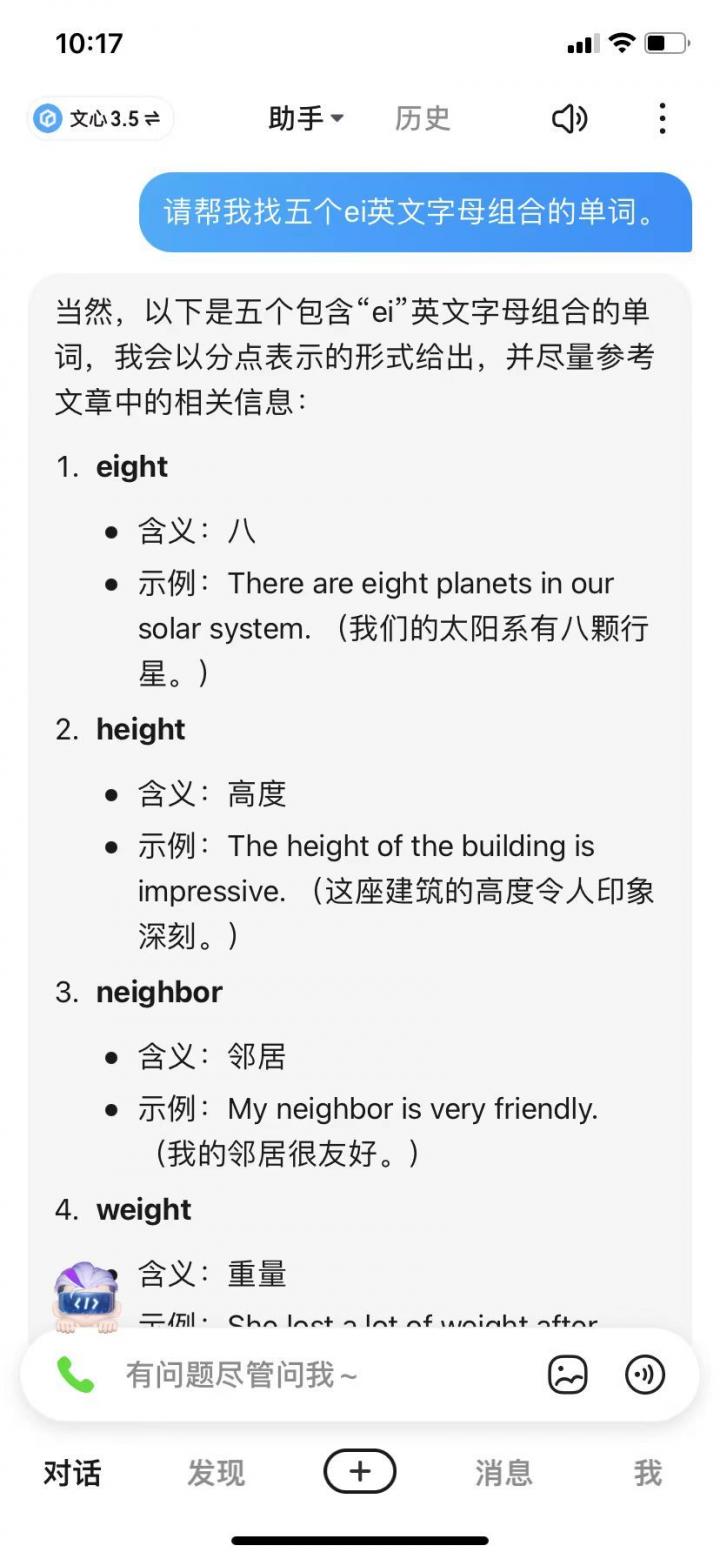Start a voice call with green phone icon
The width and height of the screenshot is (720, 1559).
pos(76,1375)
